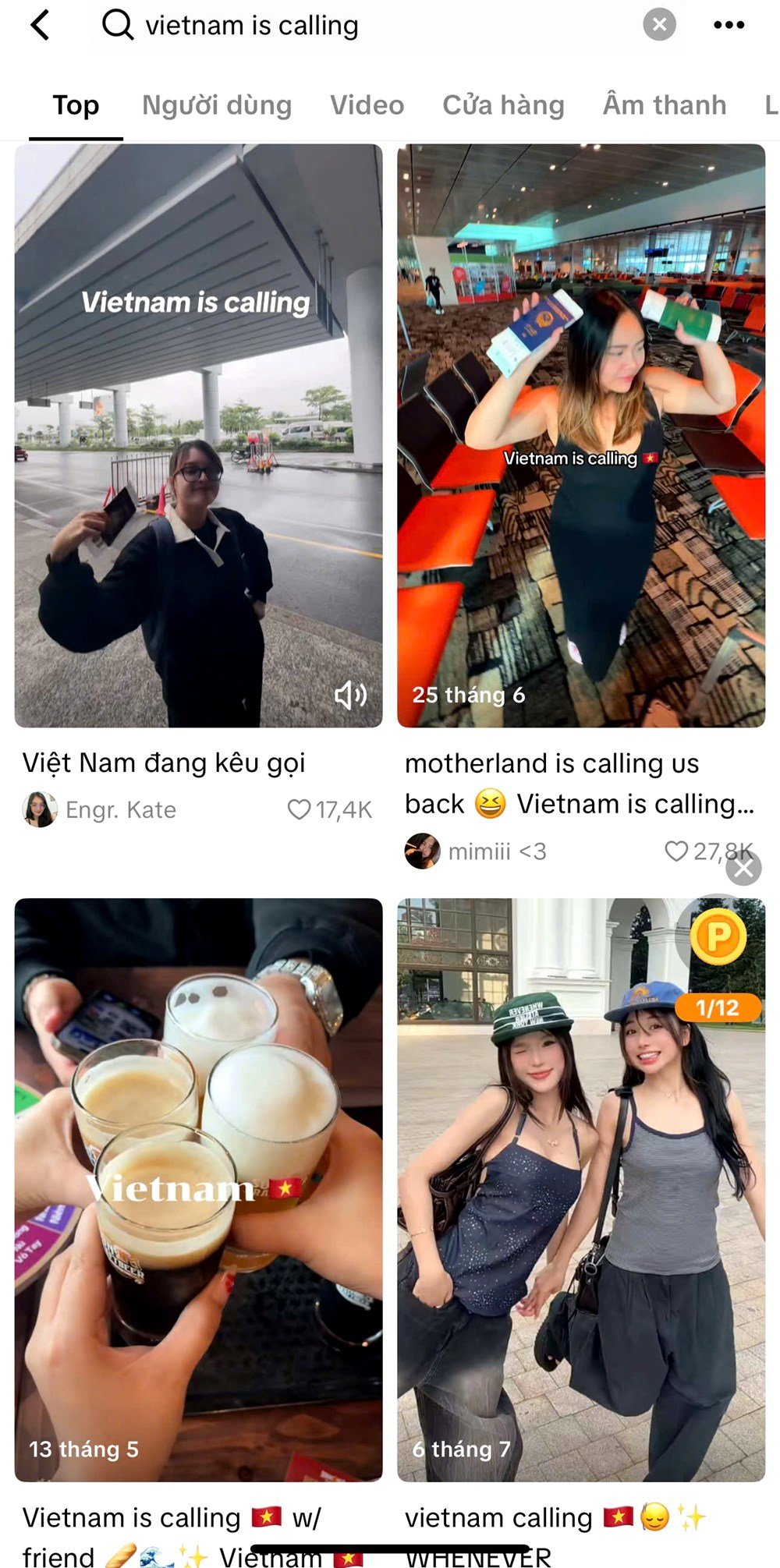View mimiii <3's profile avatar
Screen dimensions: 780x1568
click(x=422, y=851)
